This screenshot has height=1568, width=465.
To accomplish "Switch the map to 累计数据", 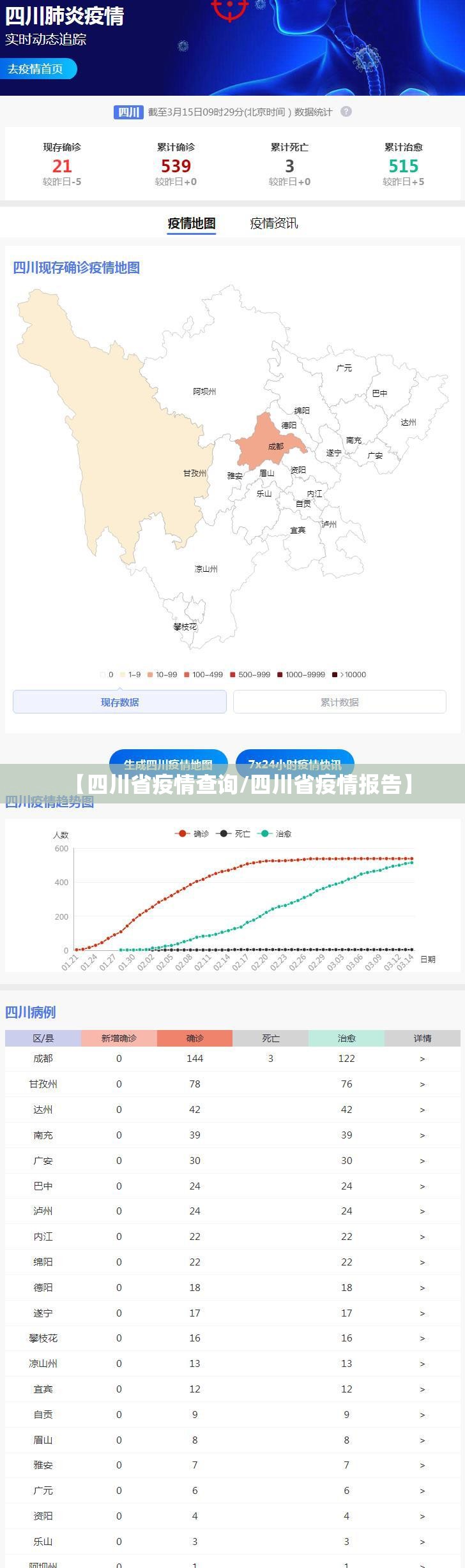I will point(339,702).
